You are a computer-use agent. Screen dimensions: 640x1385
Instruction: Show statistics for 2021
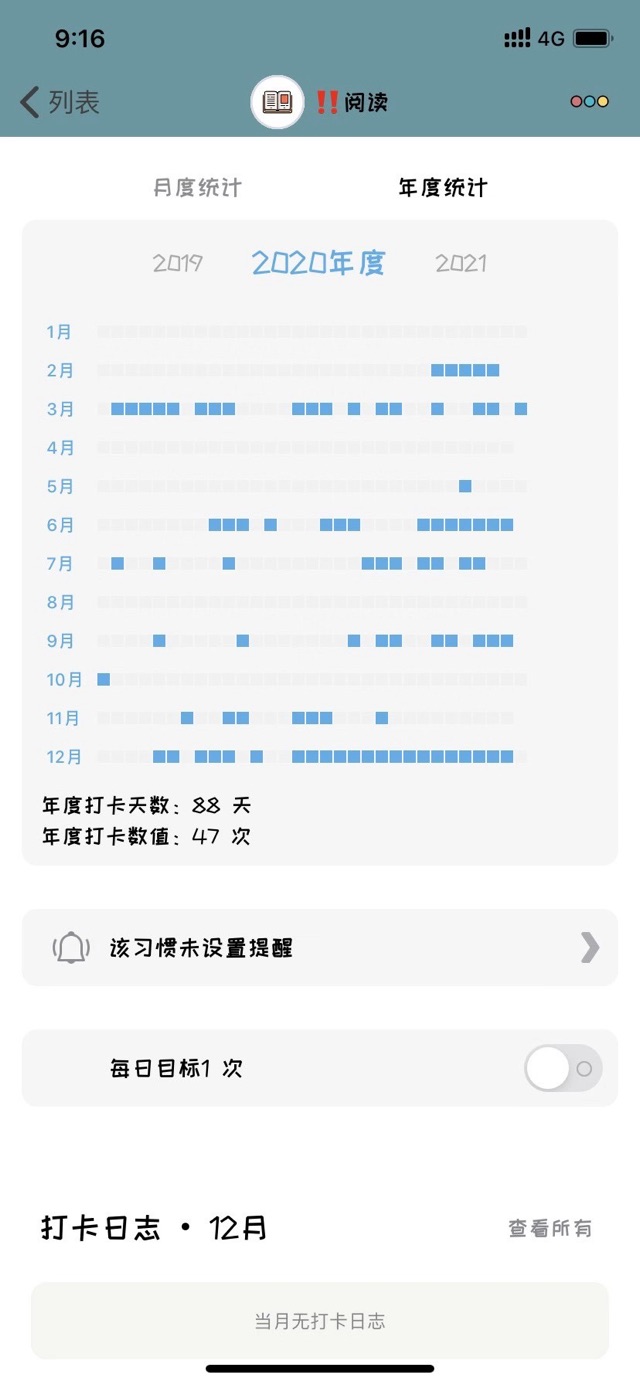point(461,264)
